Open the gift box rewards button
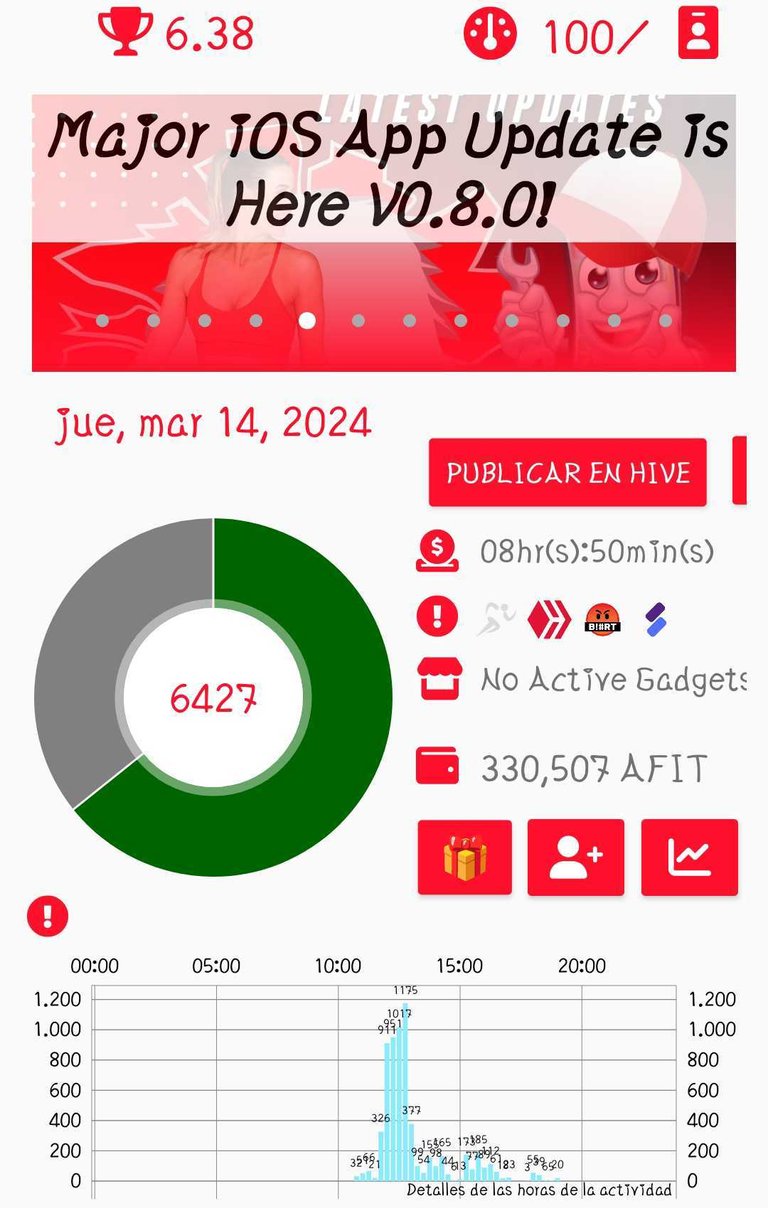 pos(464,857)
